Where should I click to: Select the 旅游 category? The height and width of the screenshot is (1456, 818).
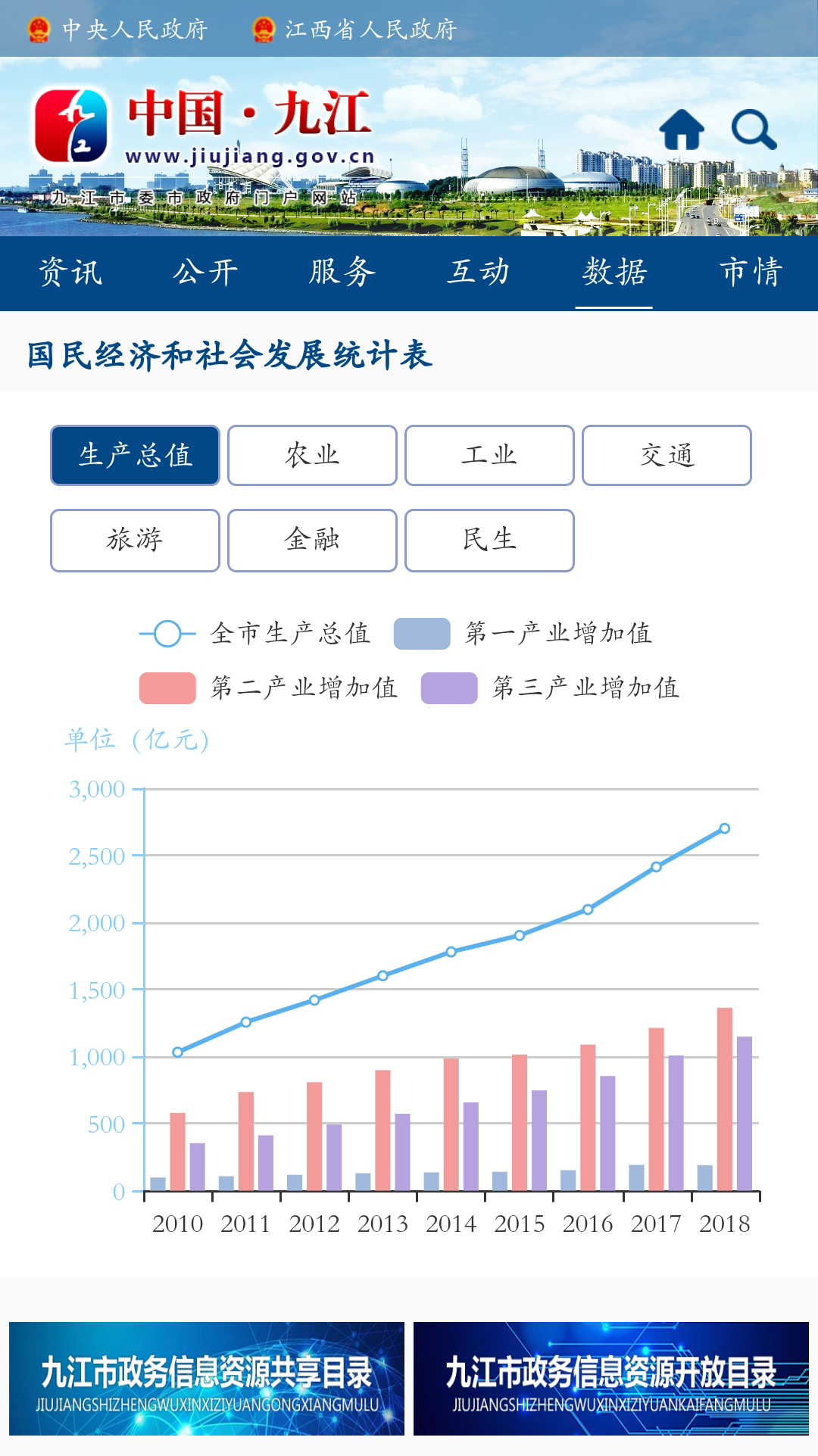[135, 540]
